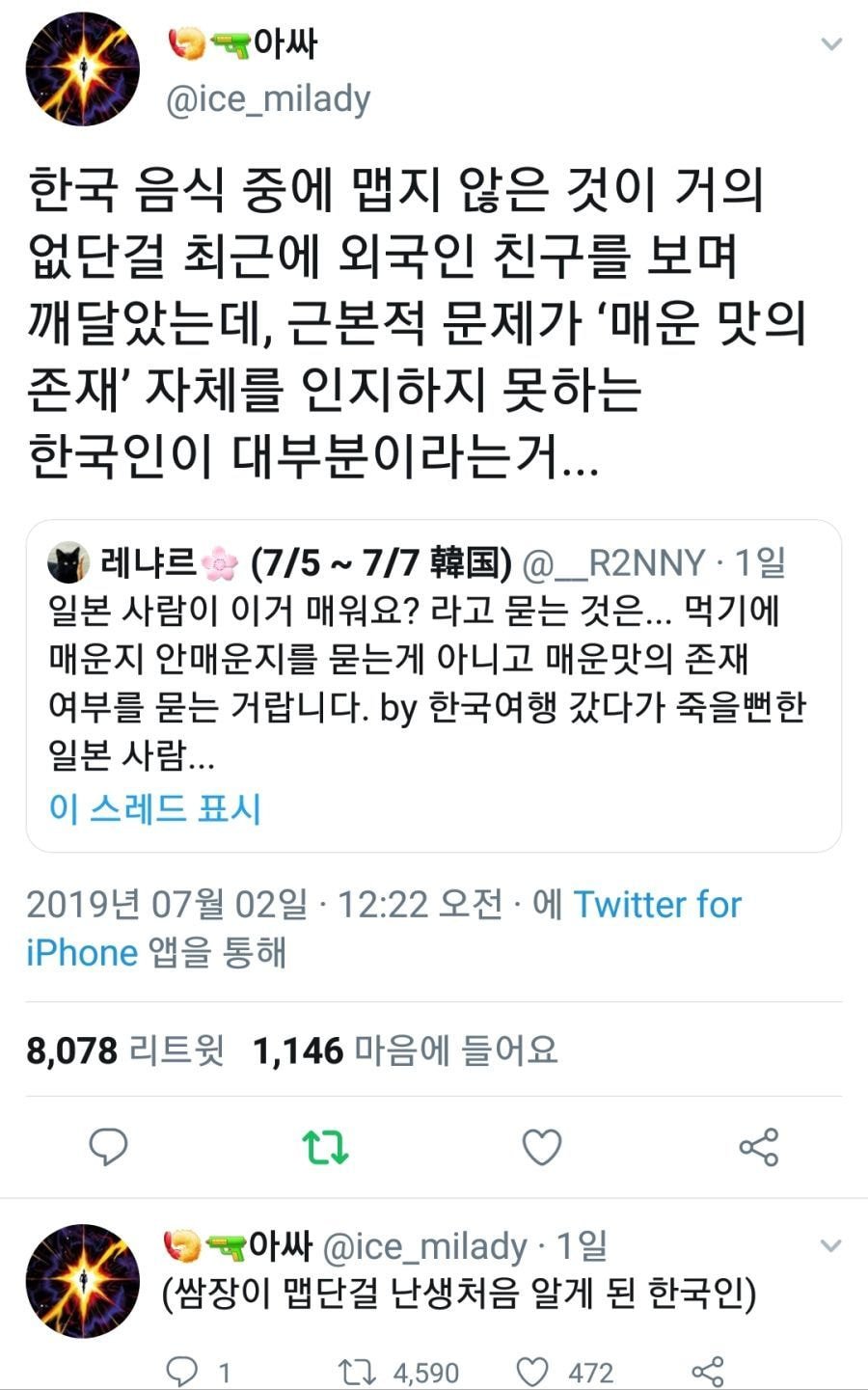
Task: Reply to the main tweet
Action: (108, 1147)
